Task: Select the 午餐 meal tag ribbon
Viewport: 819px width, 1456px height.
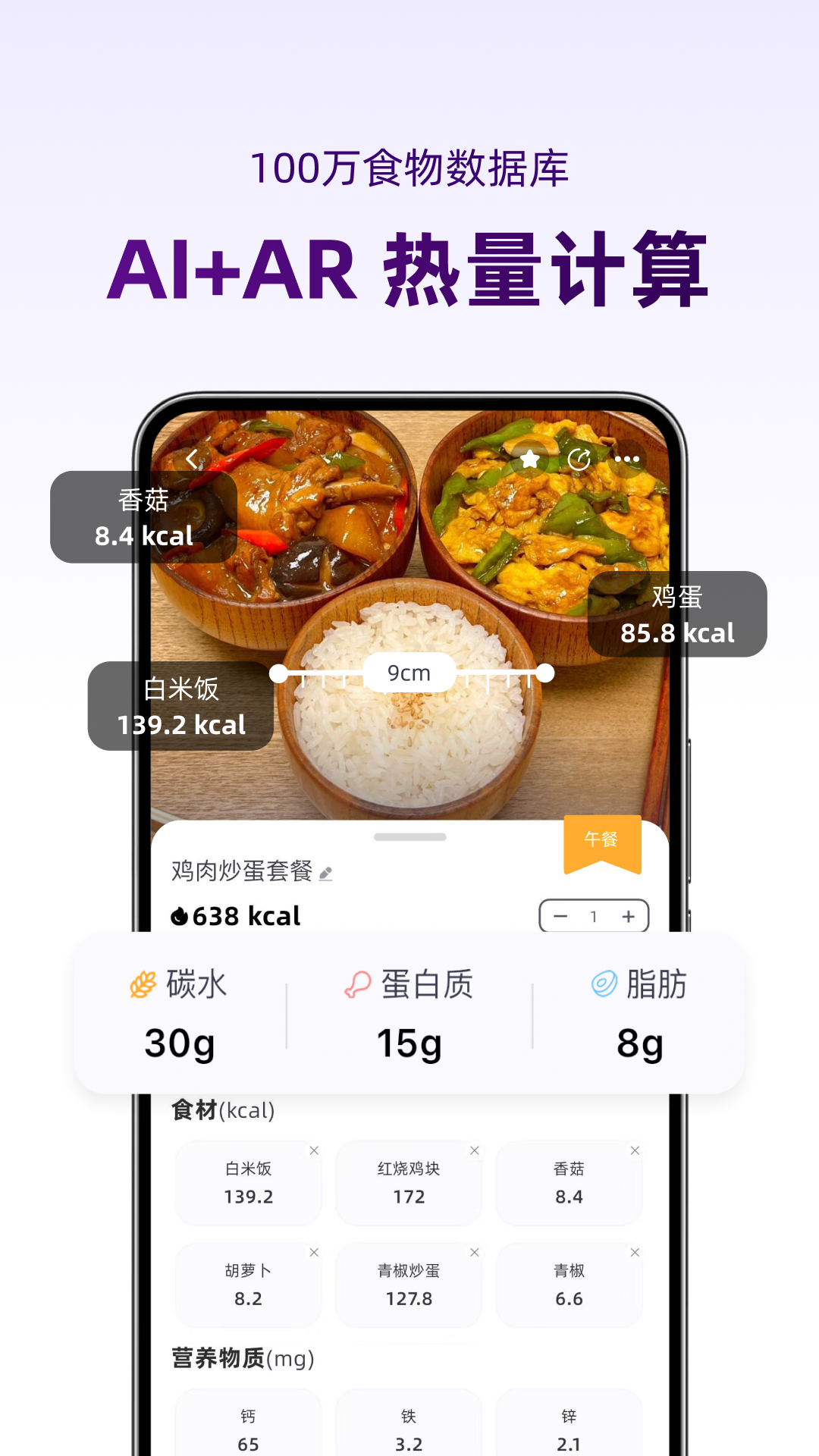Action: 602,839
